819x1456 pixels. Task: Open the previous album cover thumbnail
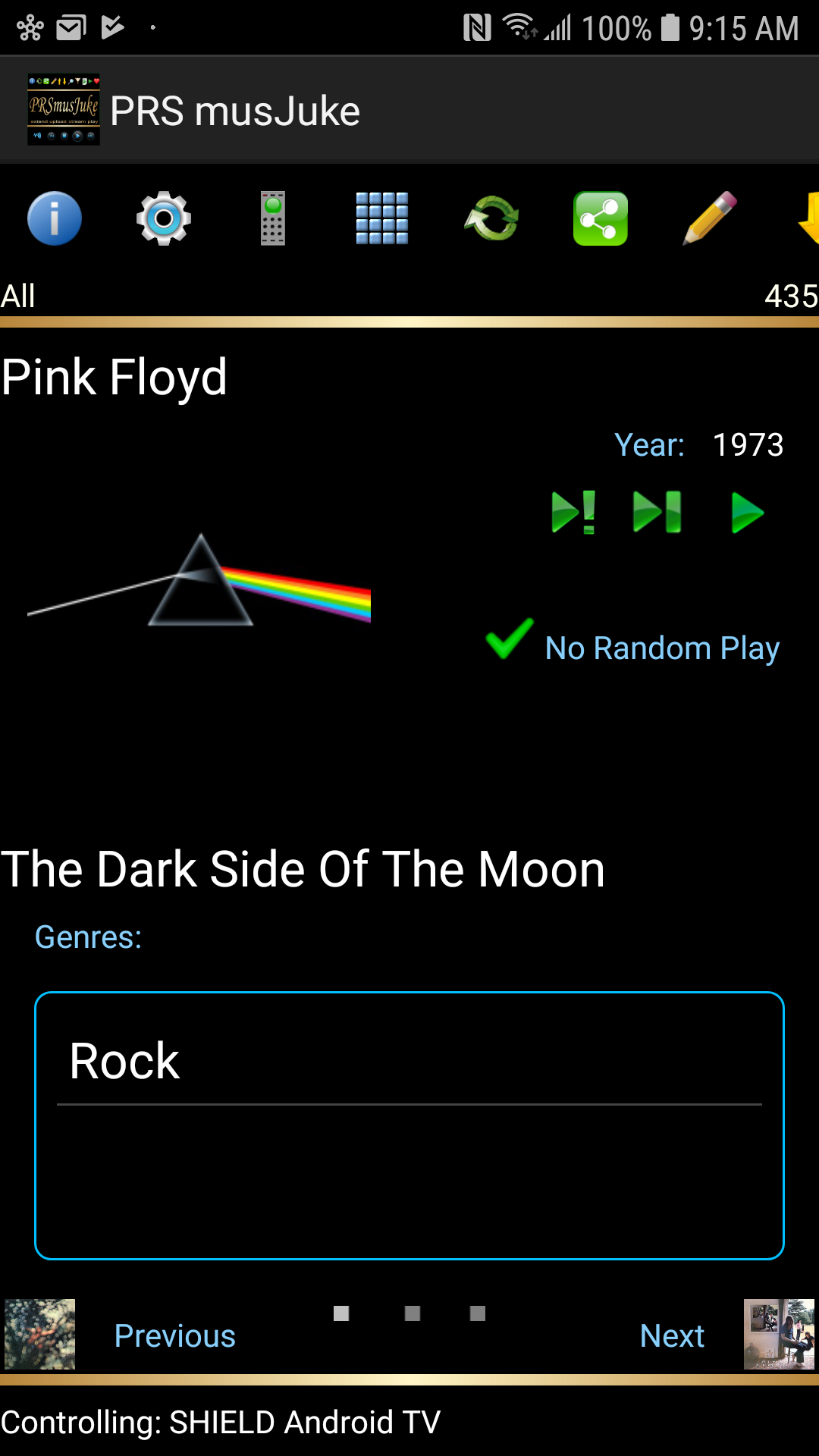40,1334
